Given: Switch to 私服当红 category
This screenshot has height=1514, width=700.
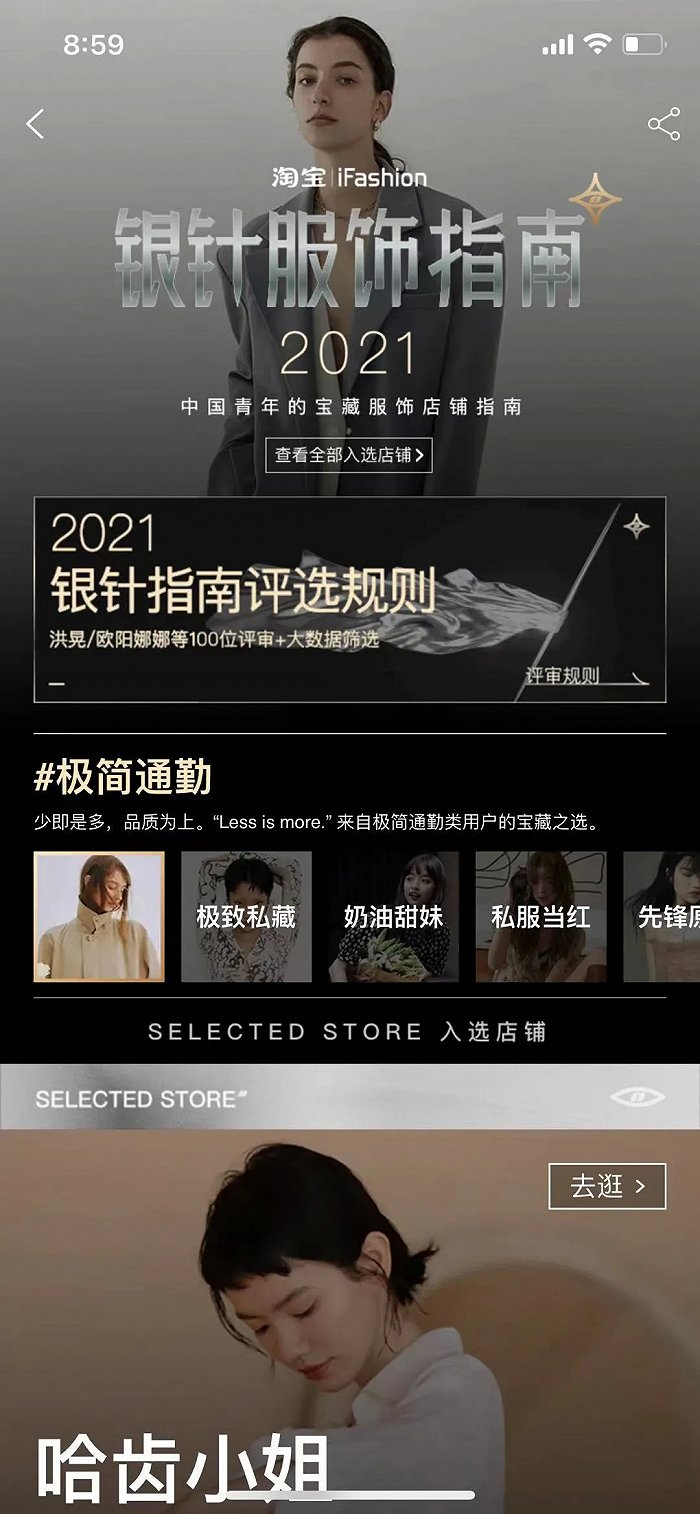Looking at the screenshot, I should (541, 916).
